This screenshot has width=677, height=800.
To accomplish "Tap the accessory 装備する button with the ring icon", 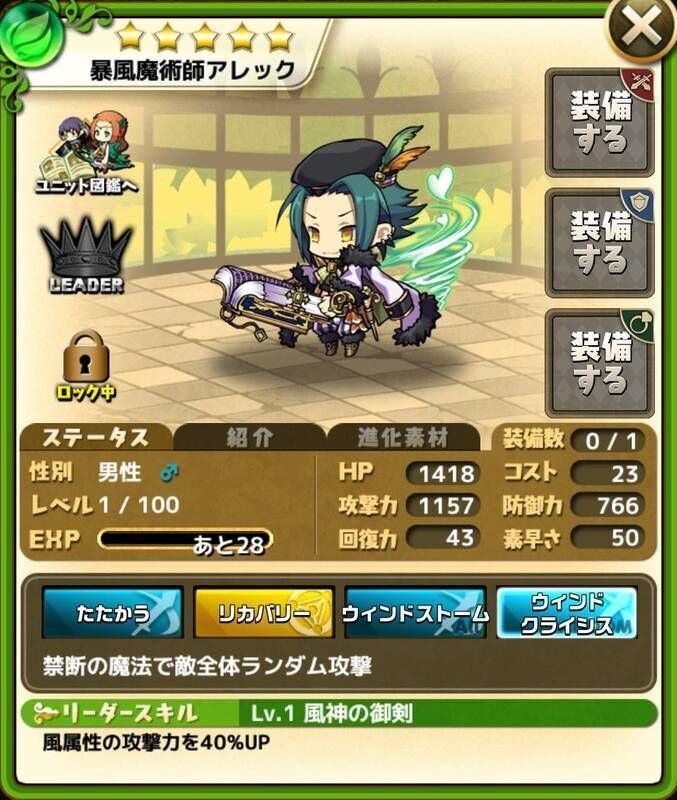I will tap(599, 364).
